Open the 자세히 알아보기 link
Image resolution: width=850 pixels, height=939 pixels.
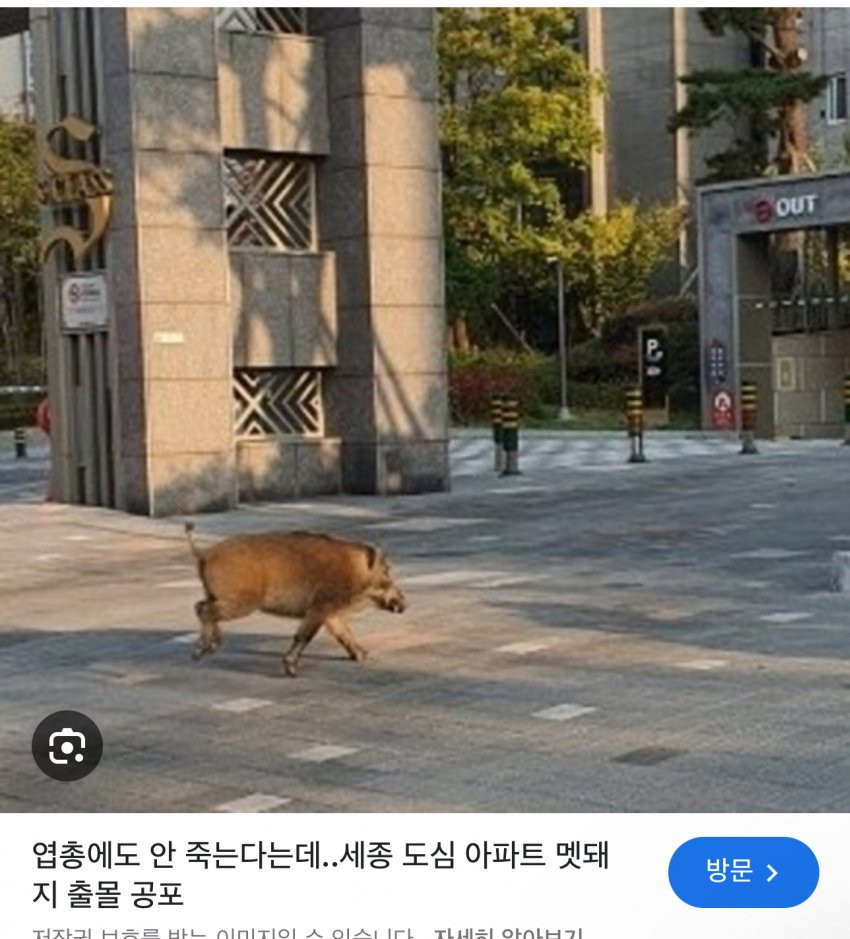coord(508,932)
